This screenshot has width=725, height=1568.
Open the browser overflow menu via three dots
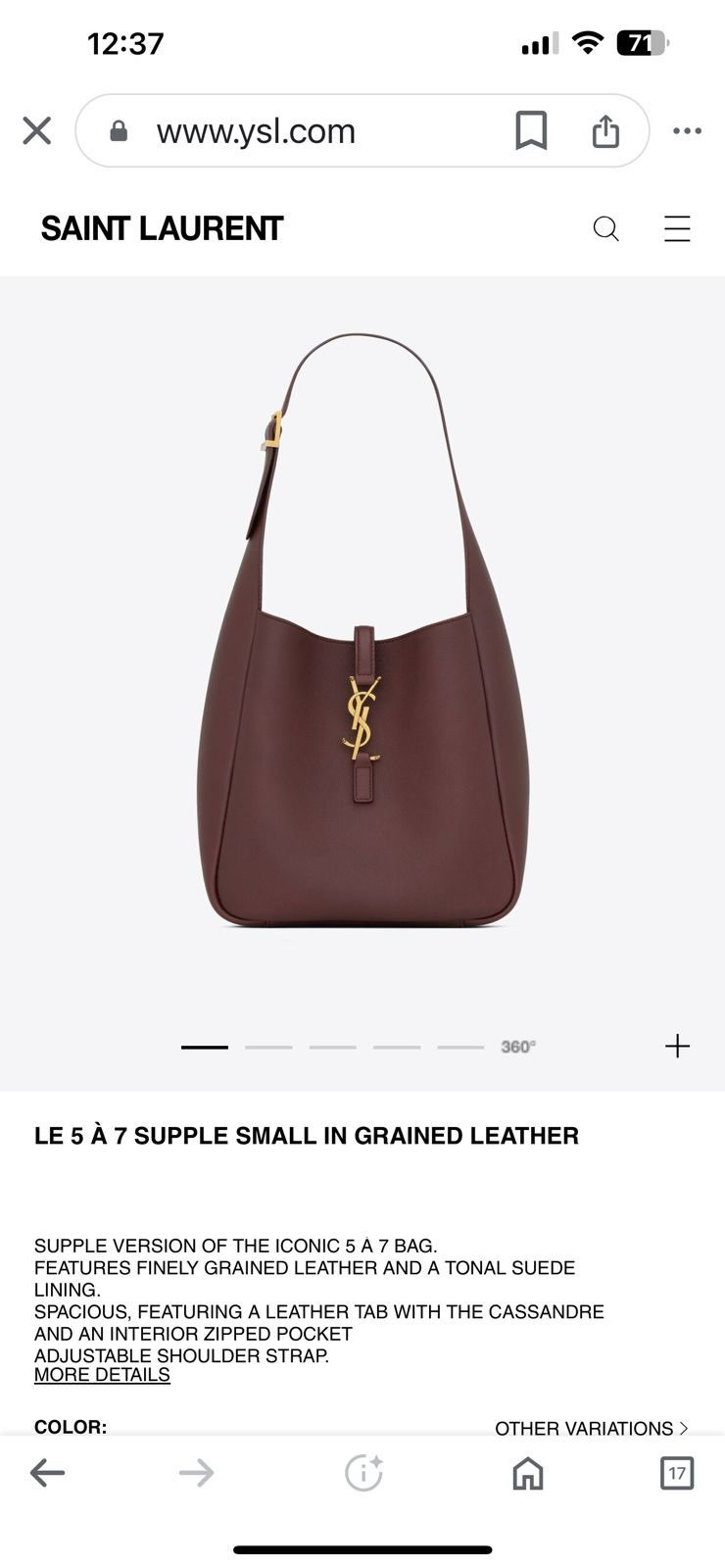(687, 129)
